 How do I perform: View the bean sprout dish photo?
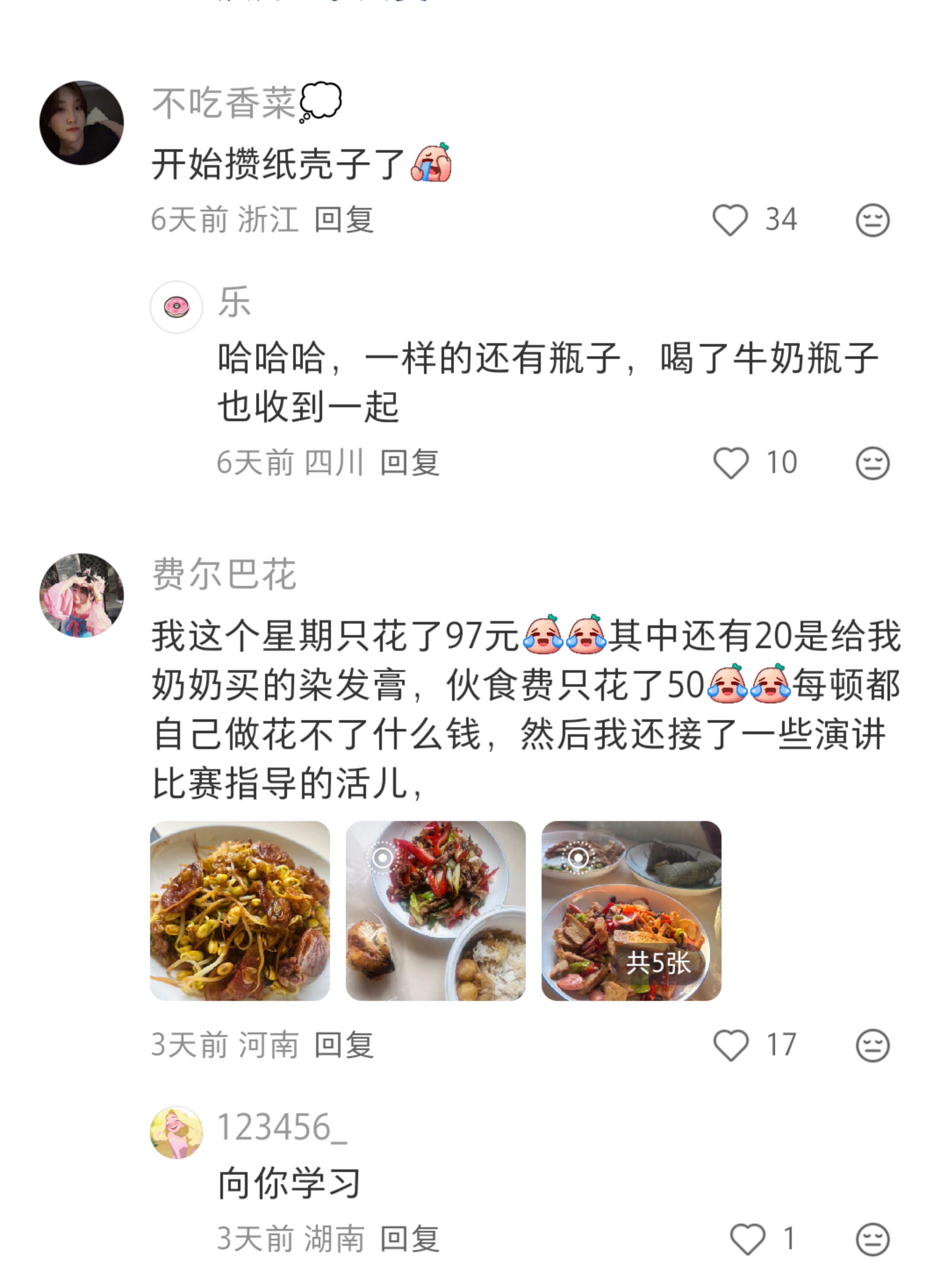[240, 911]
